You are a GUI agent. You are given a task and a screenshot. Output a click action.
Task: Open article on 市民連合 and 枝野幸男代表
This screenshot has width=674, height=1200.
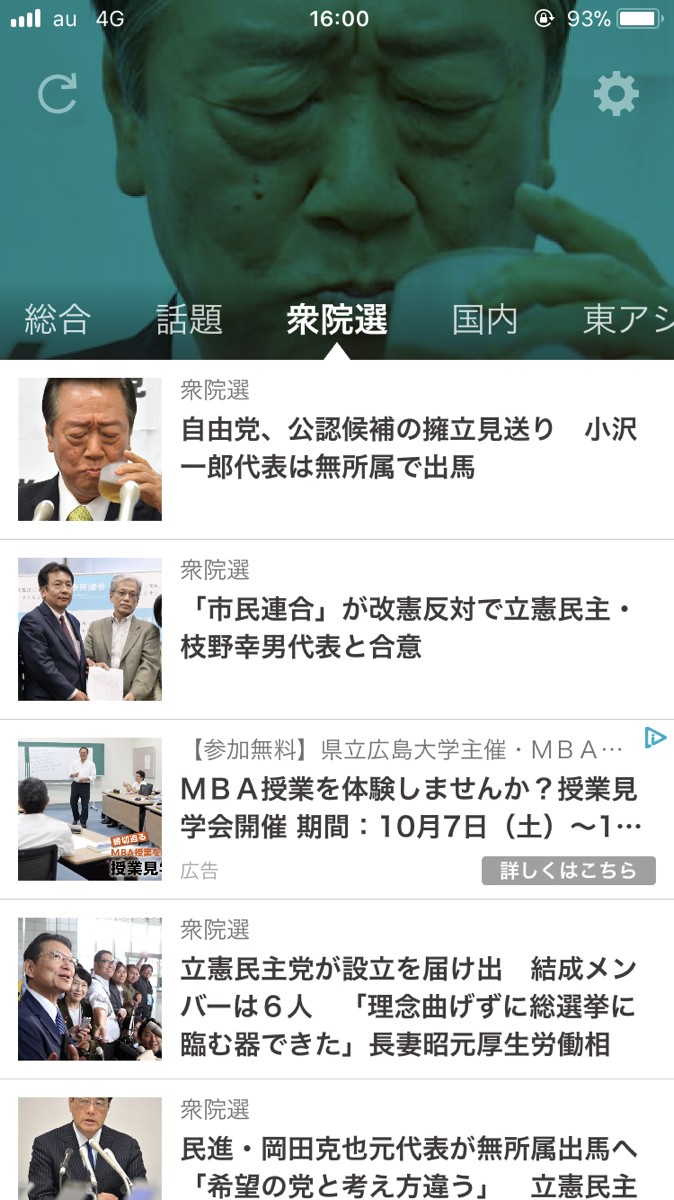(408, 629)
